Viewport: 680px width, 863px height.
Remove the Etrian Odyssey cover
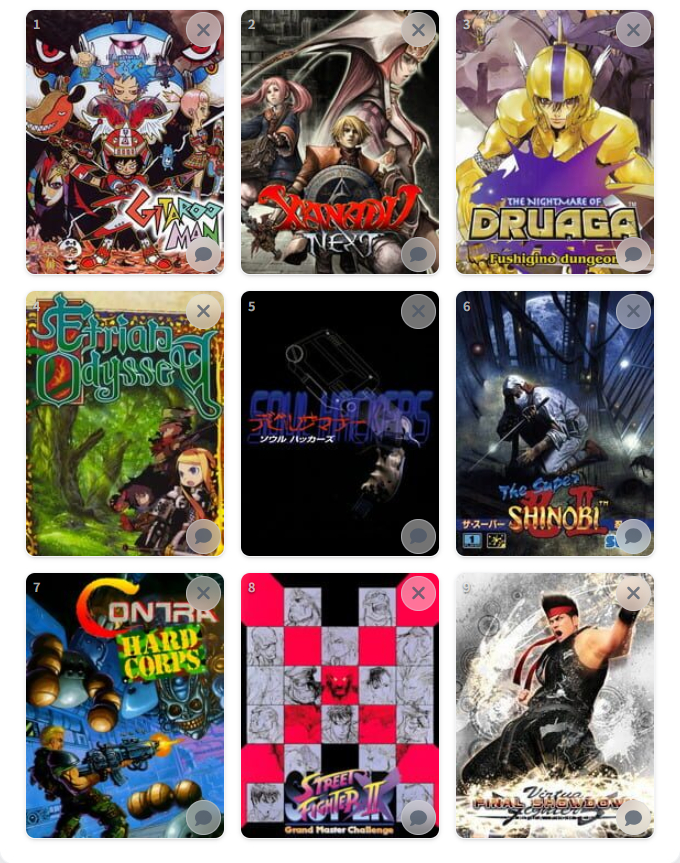[203, 311]
